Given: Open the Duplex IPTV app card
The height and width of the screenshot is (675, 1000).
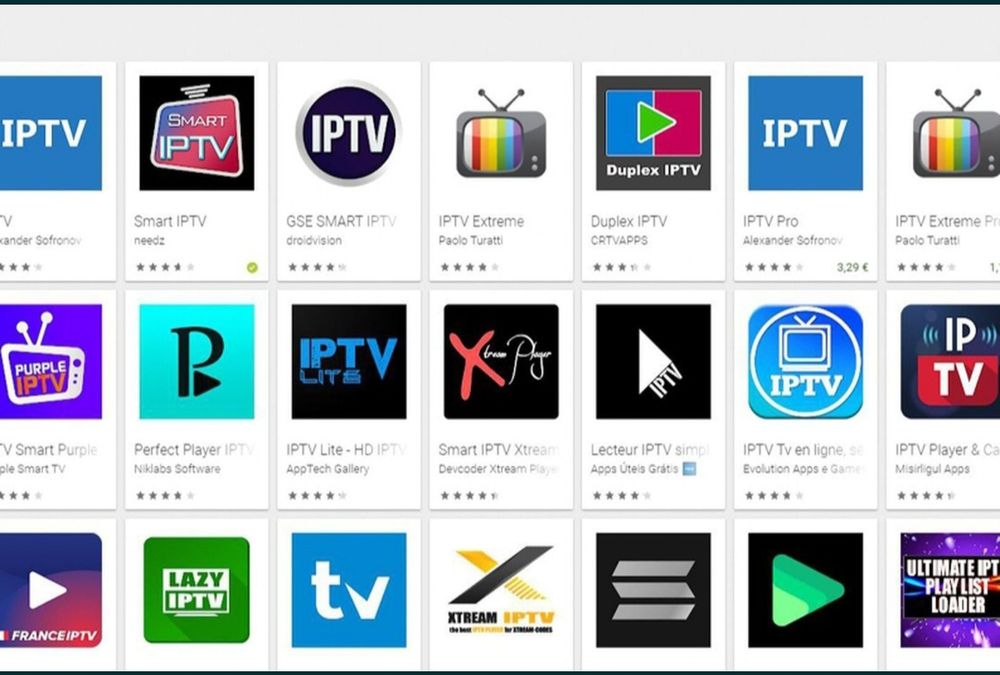Looking at the screenshot, I should [x=653, y=133].
